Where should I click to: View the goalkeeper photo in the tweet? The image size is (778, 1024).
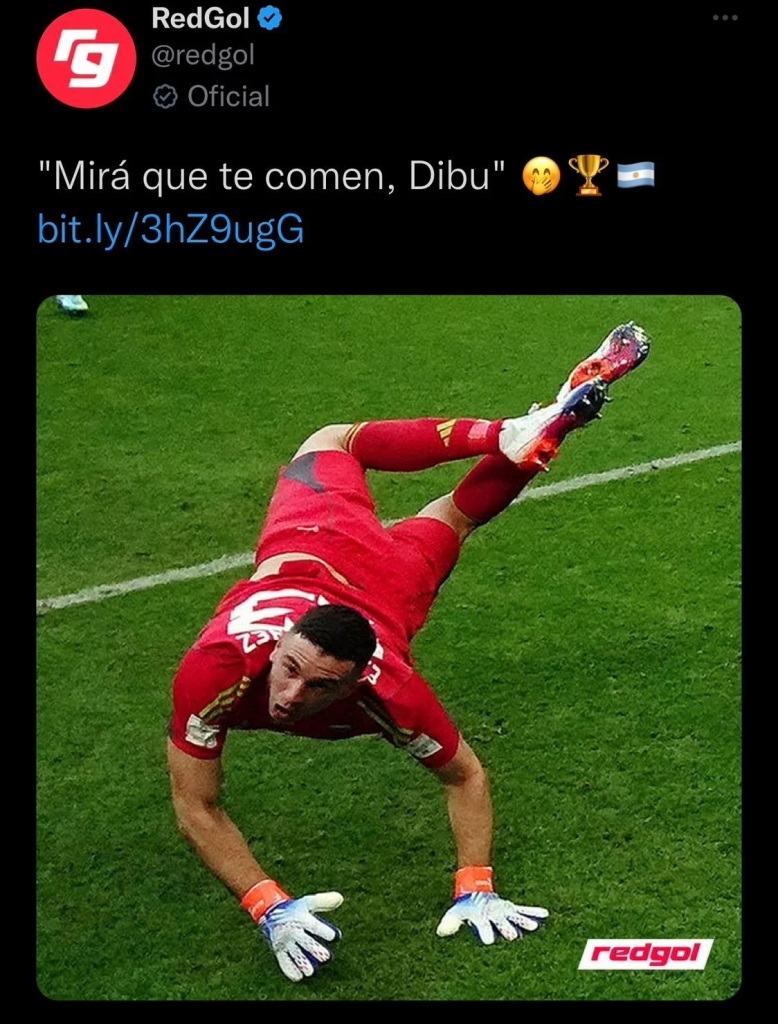click(389, 646)
